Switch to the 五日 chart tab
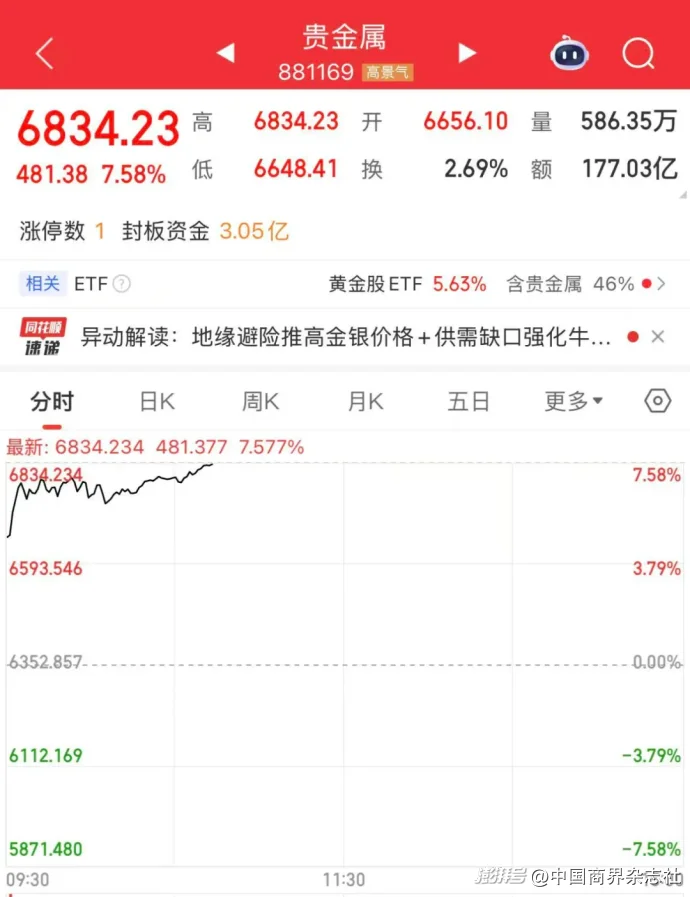 pyautogui.click(x=469, y=402)
